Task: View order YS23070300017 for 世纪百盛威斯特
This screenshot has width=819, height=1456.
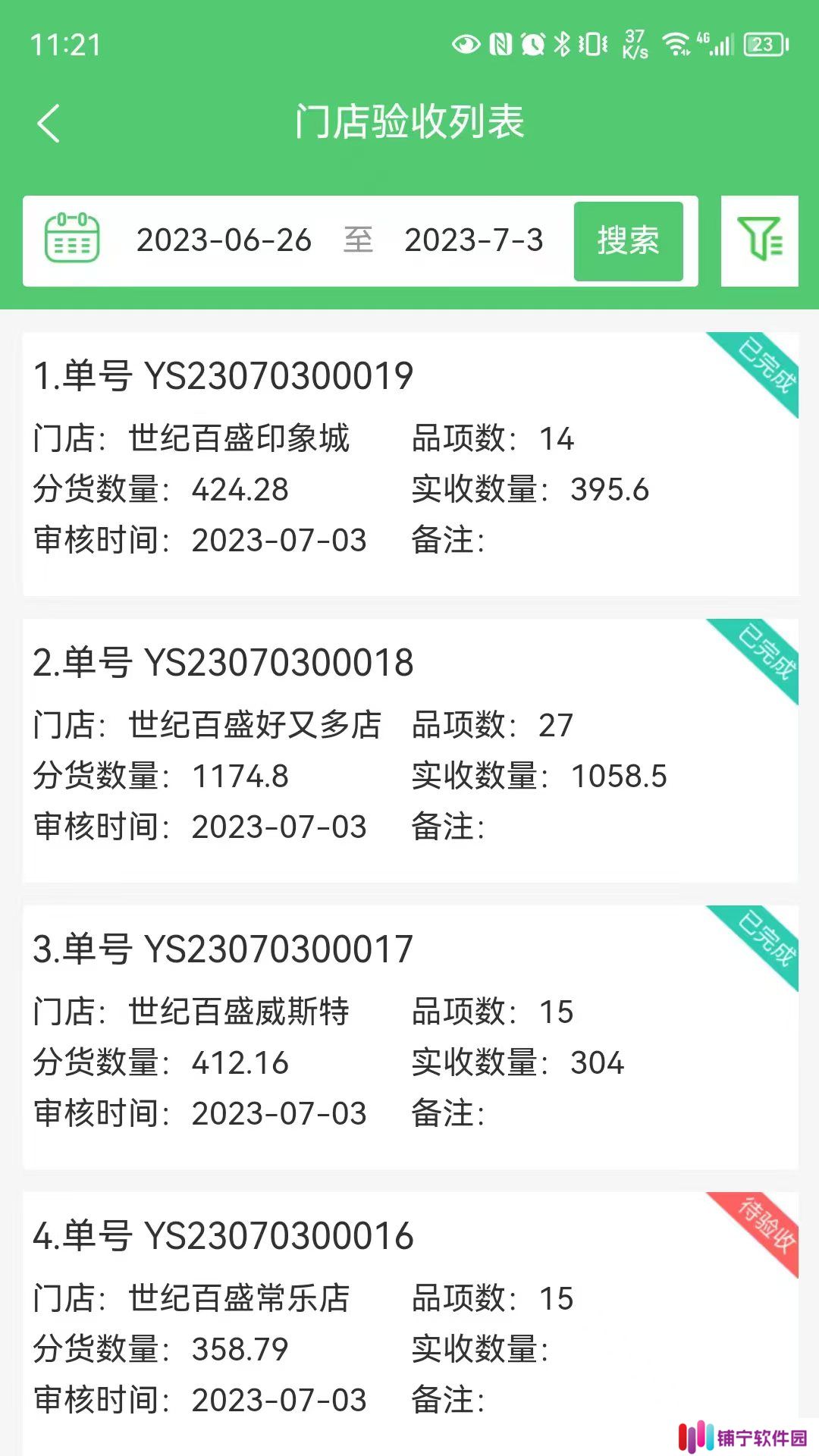Action: pos(410,1037)
